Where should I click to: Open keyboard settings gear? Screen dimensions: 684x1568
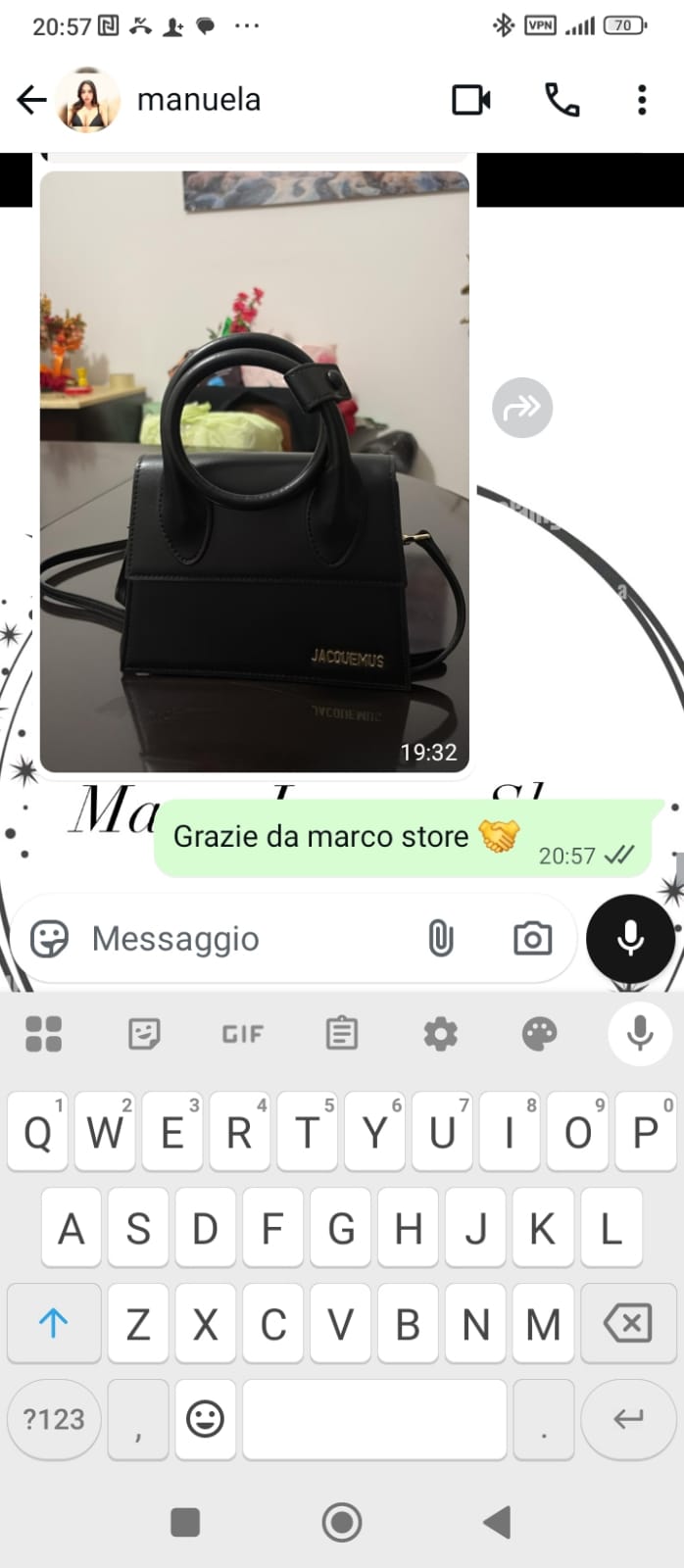pos(440,1034)
